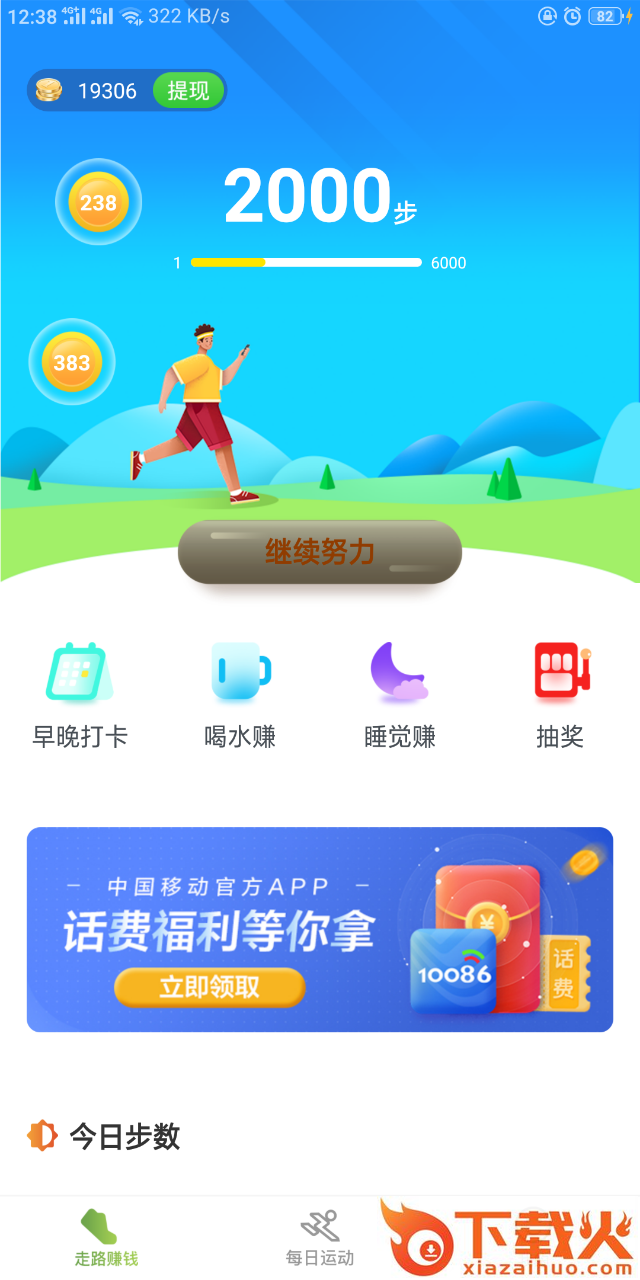The width and height of the screenshot is (640, 1280).
Task: Open 喝水赚 drink water rewards
Action: [240, 696]
